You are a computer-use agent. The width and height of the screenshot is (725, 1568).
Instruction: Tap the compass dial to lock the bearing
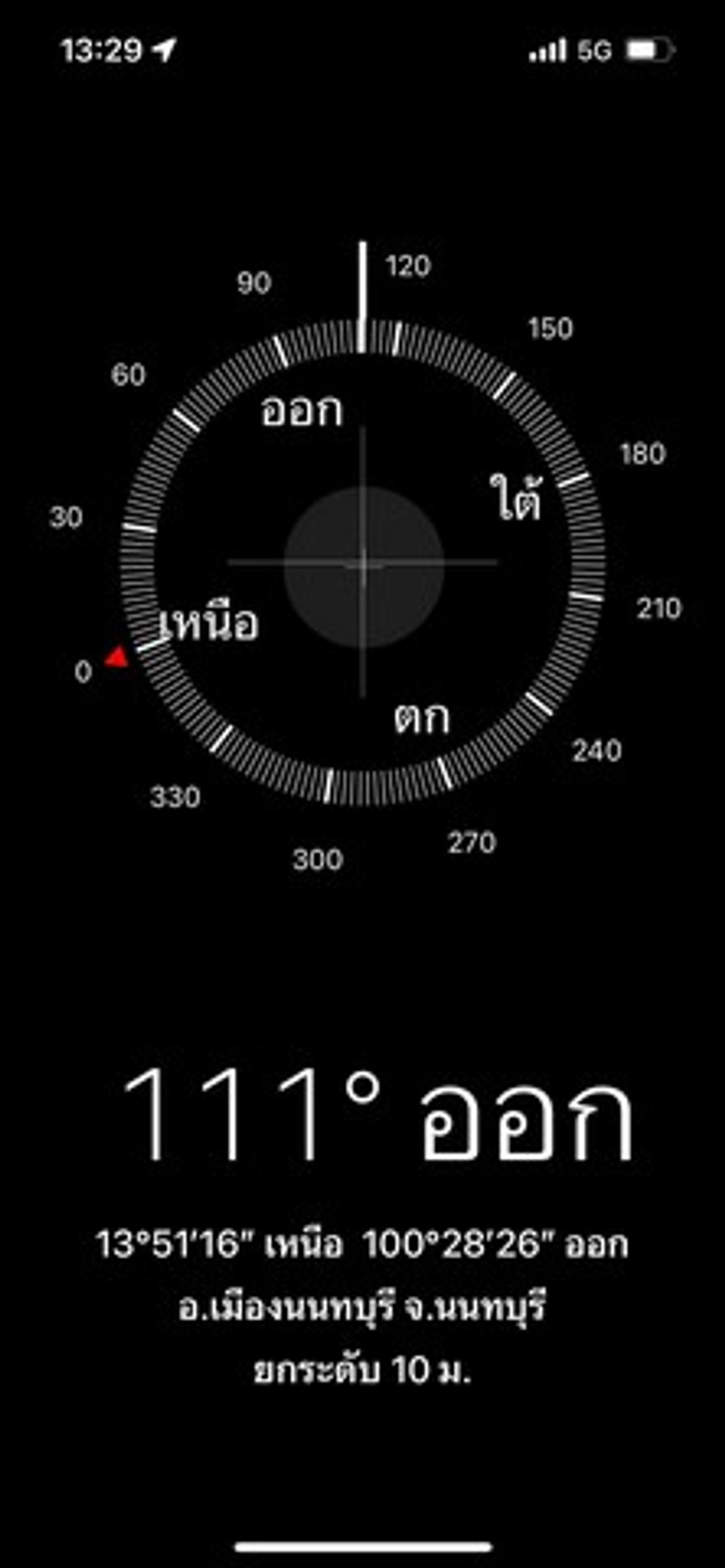[x=363, y=564]
